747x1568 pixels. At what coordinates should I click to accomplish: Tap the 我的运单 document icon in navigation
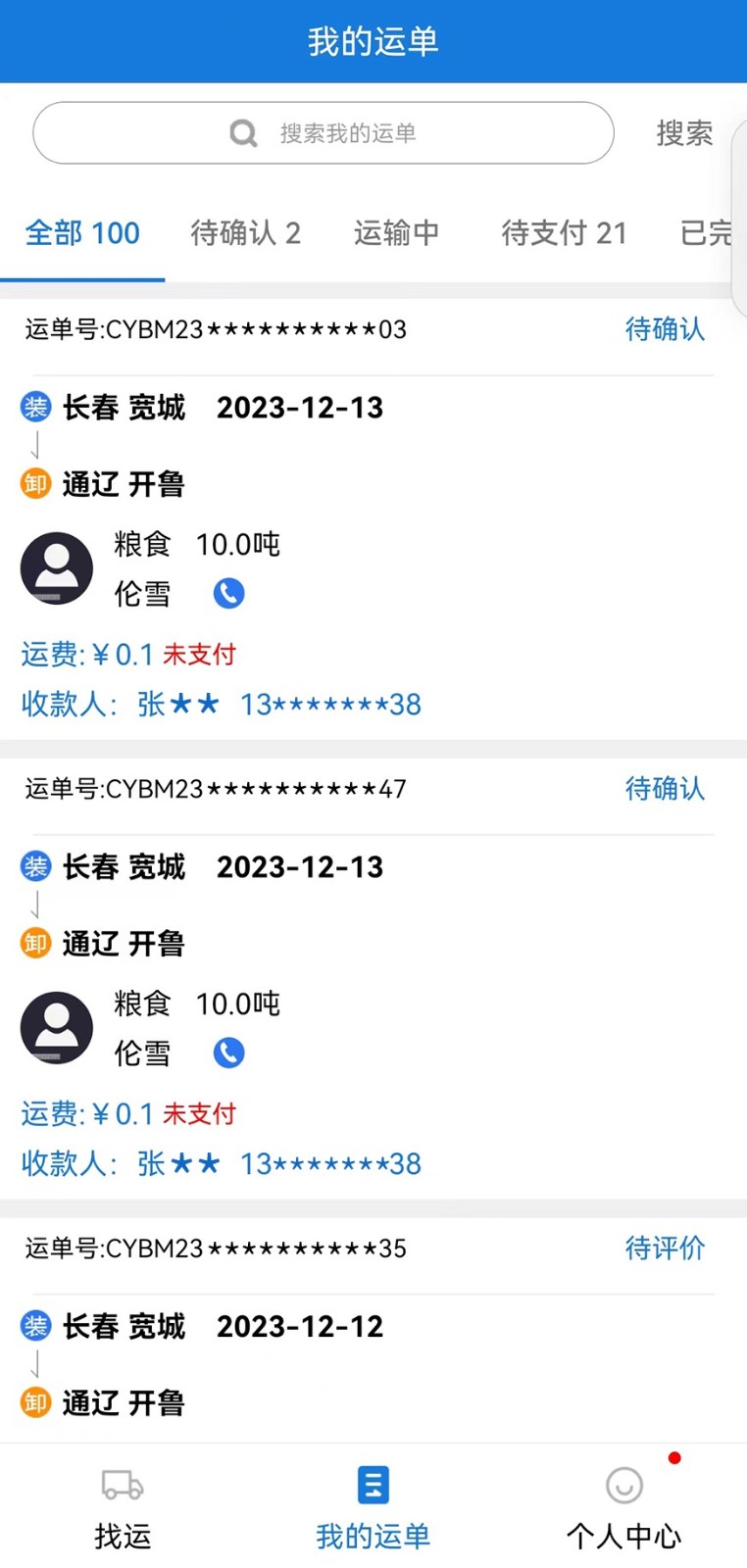[373, 1485]
